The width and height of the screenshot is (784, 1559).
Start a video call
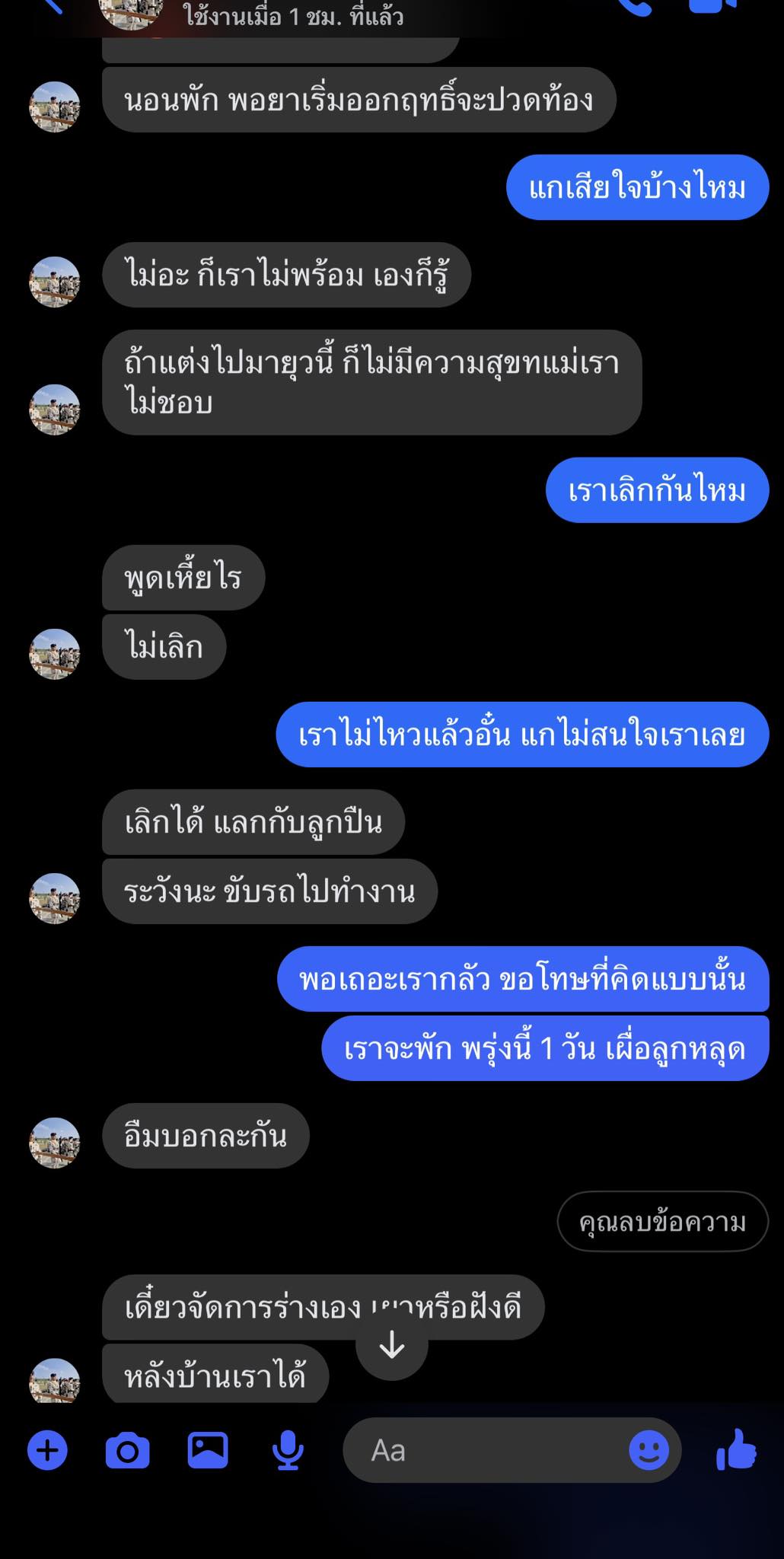click(x=712, y=6)
